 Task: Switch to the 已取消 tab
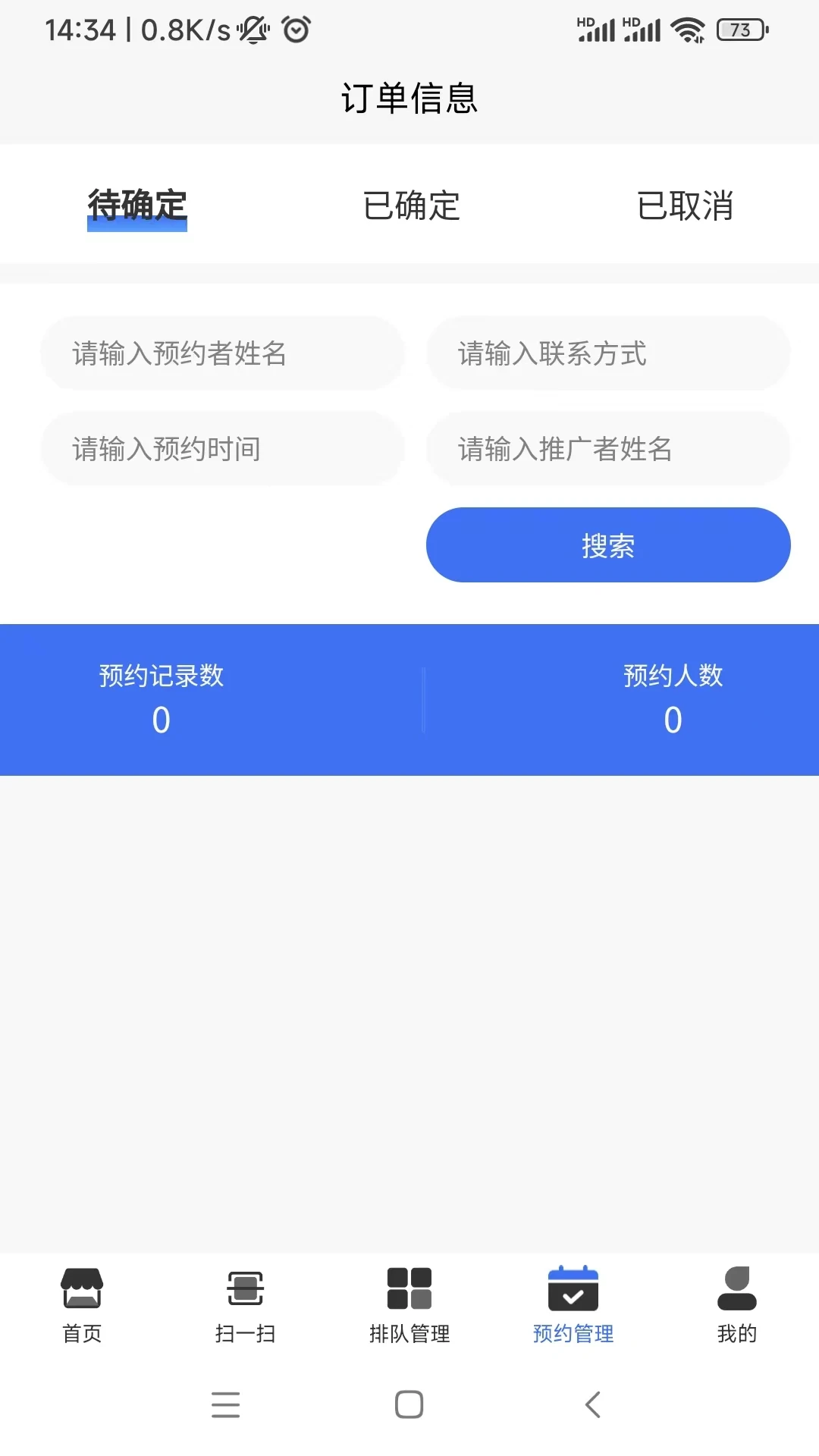(685, 206)
